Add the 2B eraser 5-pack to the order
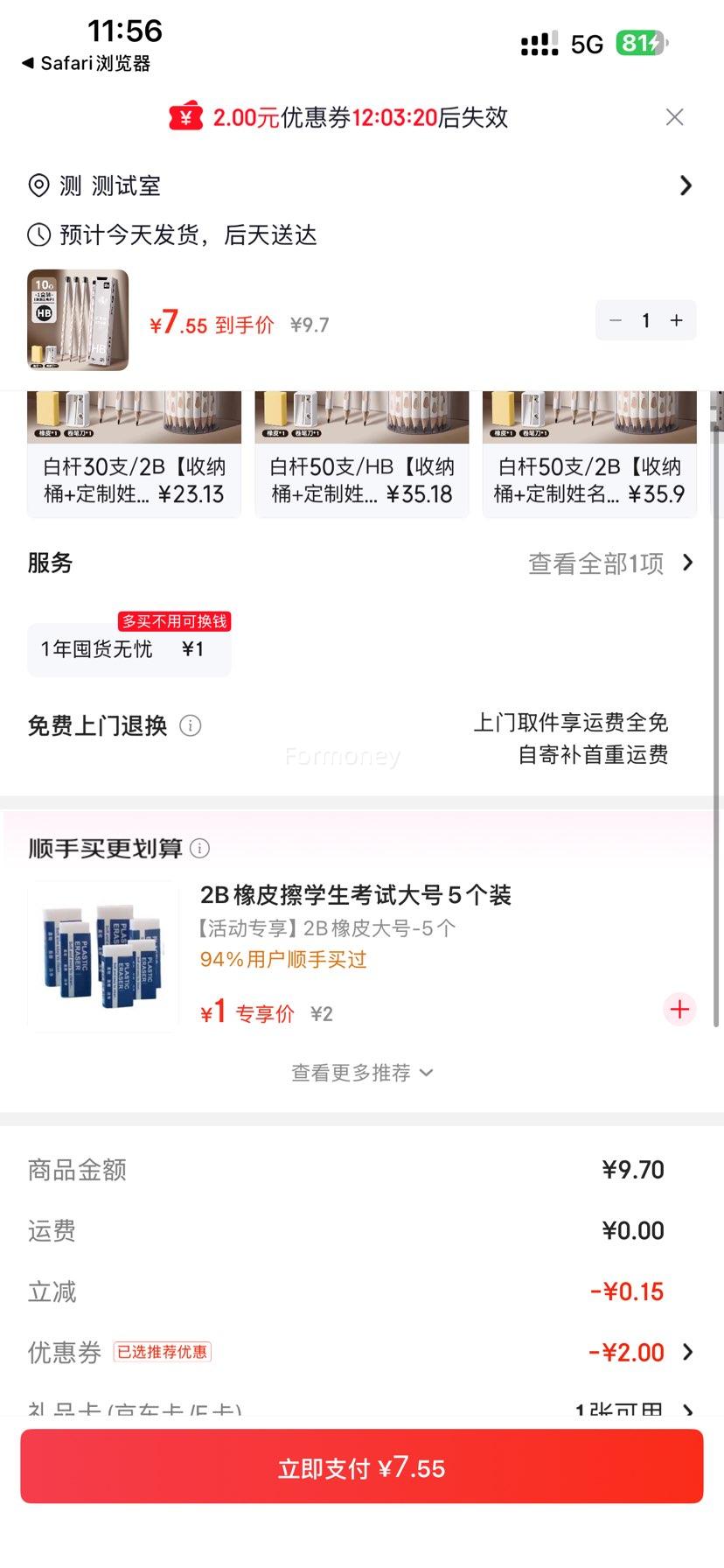Screen dimensions: 724x1568 coord(679,1010)
